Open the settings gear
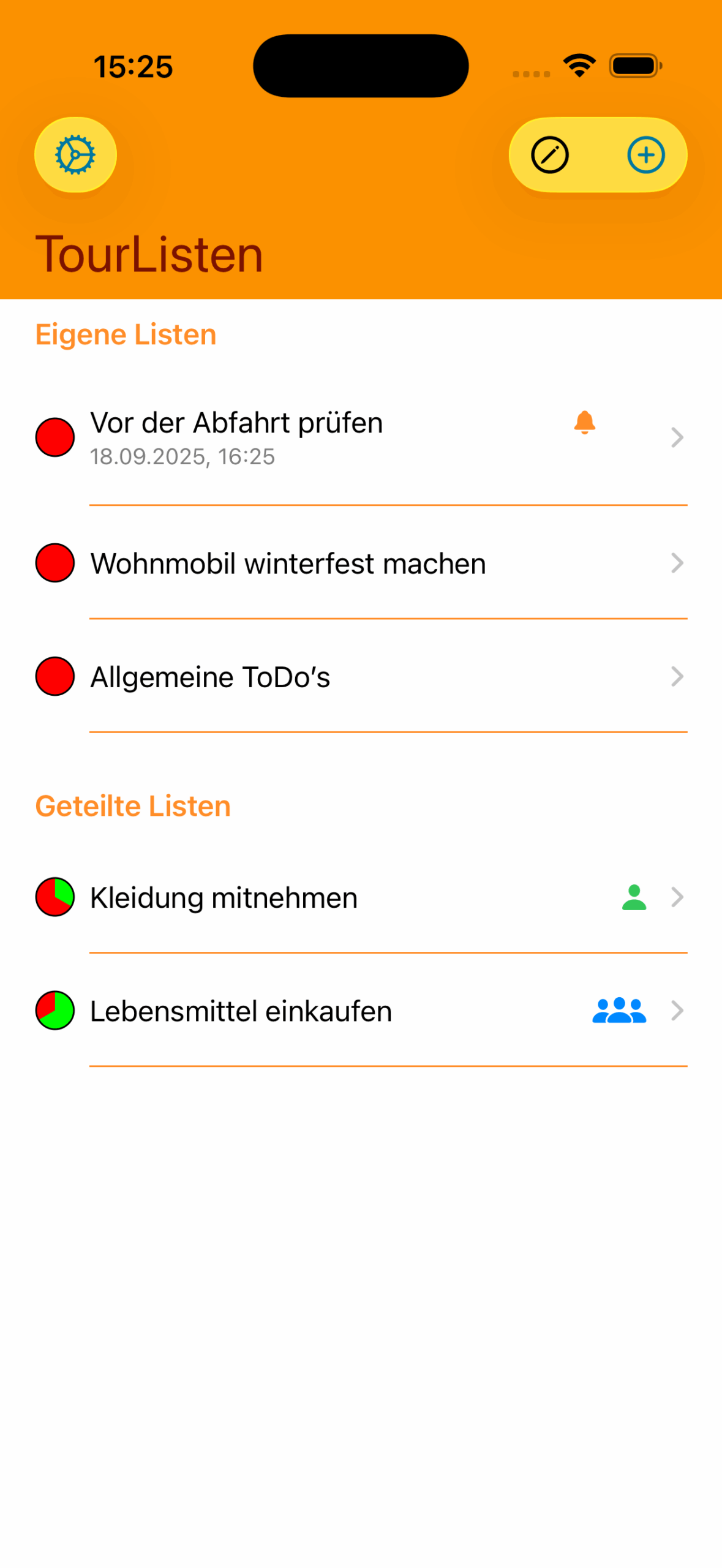722x1568 pixels. 75,154
